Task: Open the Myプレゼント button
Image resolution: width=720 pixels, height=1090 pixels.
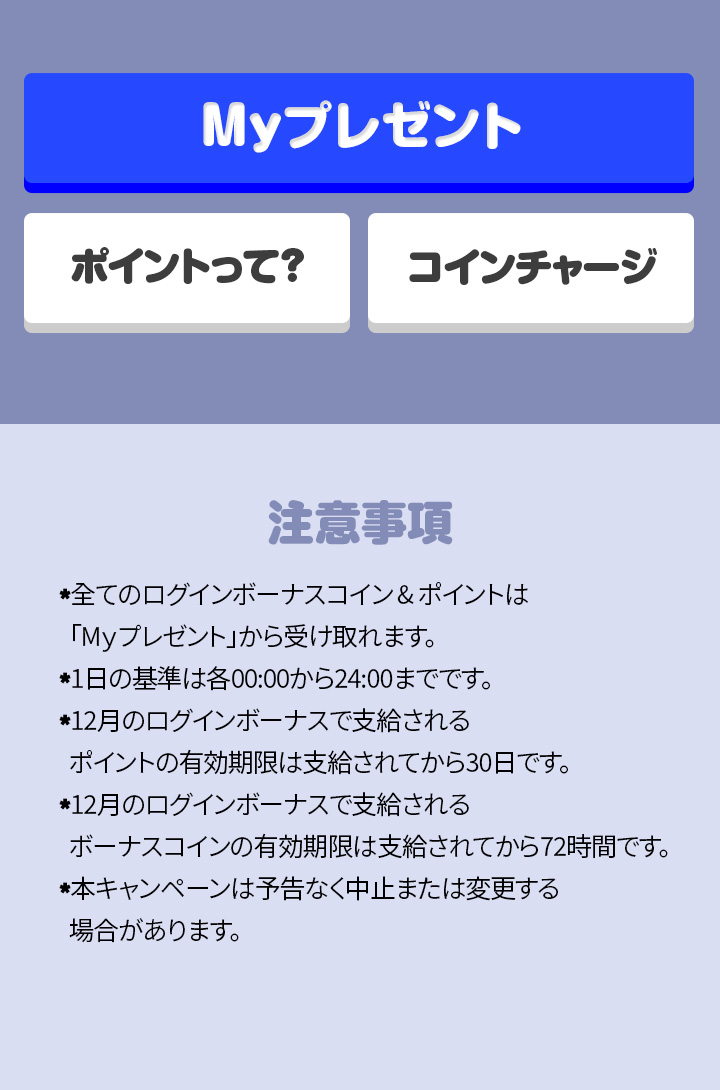Action: 359,128
